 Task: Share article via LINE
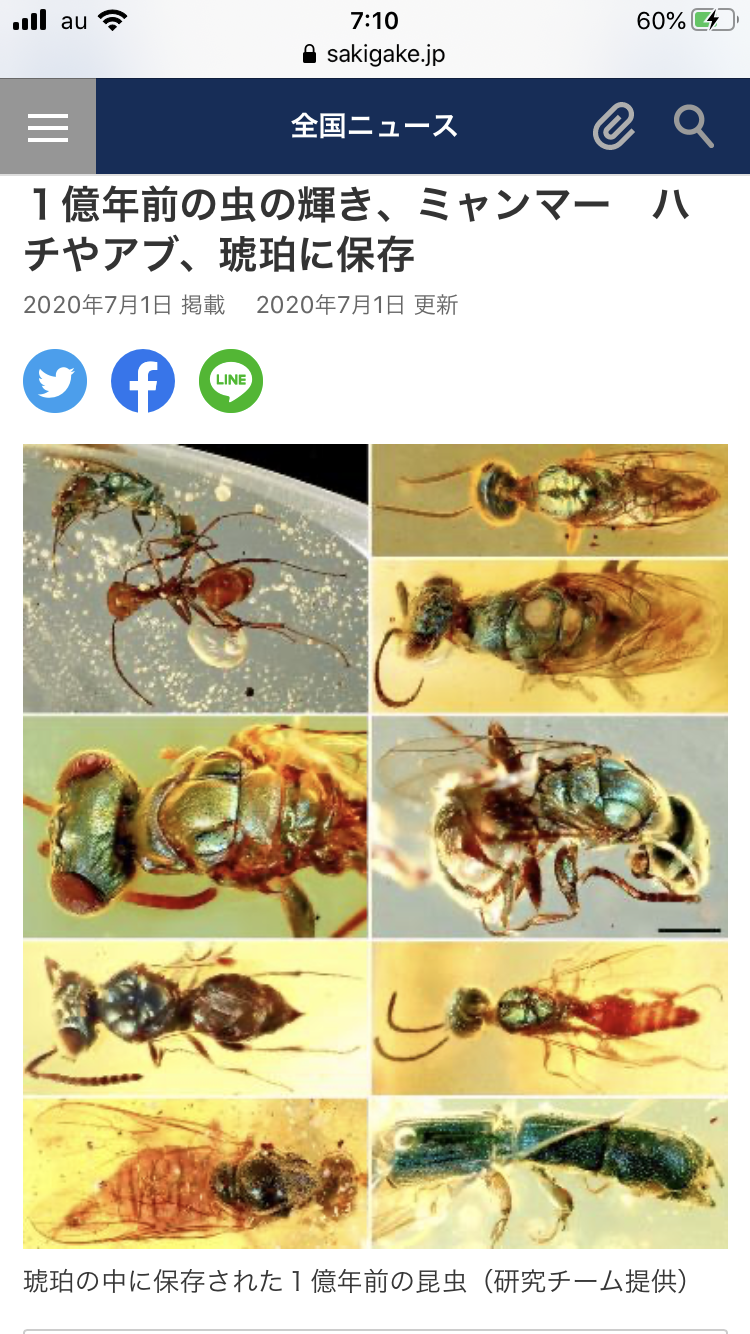pyautogui.click(x=231, y=381)
